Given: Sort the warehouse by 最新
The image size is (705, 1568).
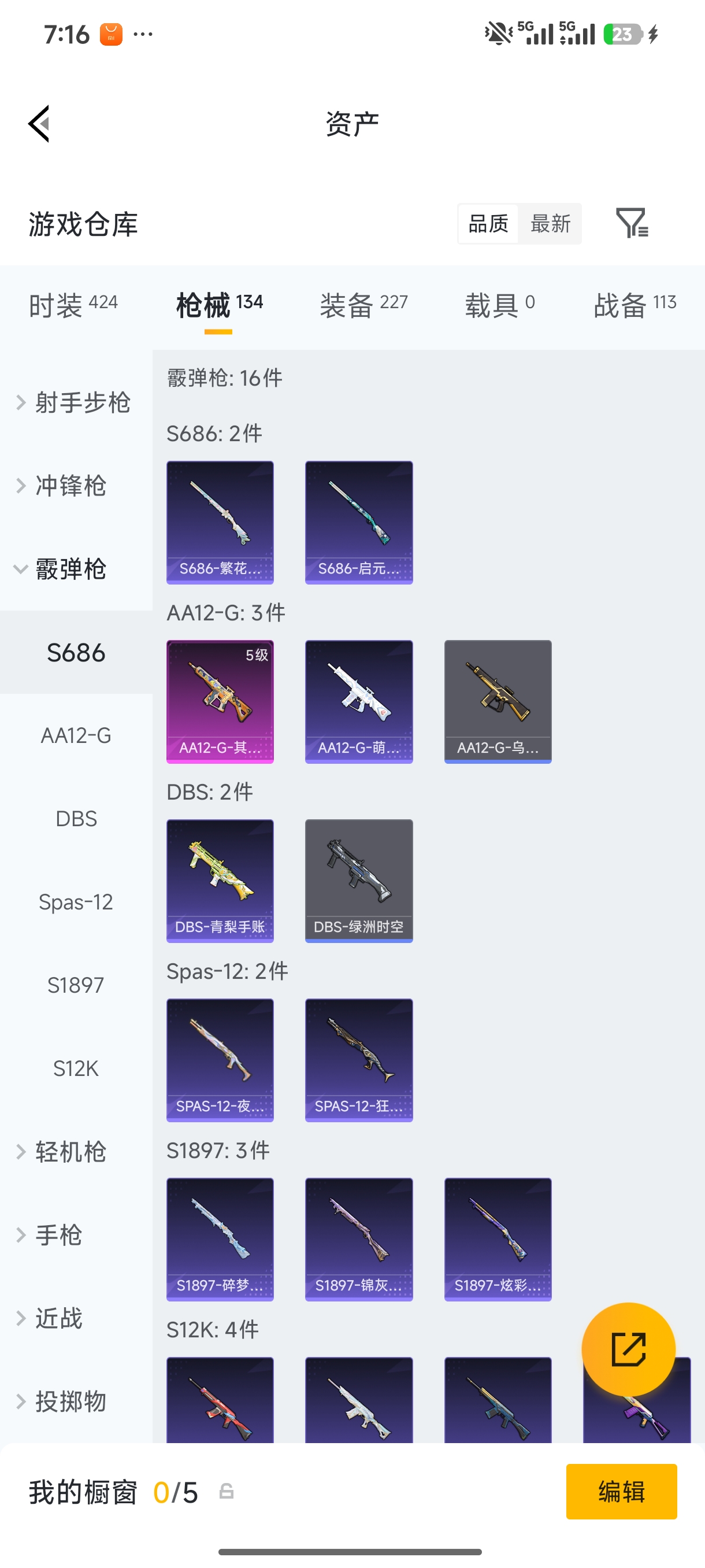Looking at the screenshot, I should coord(550,223).
